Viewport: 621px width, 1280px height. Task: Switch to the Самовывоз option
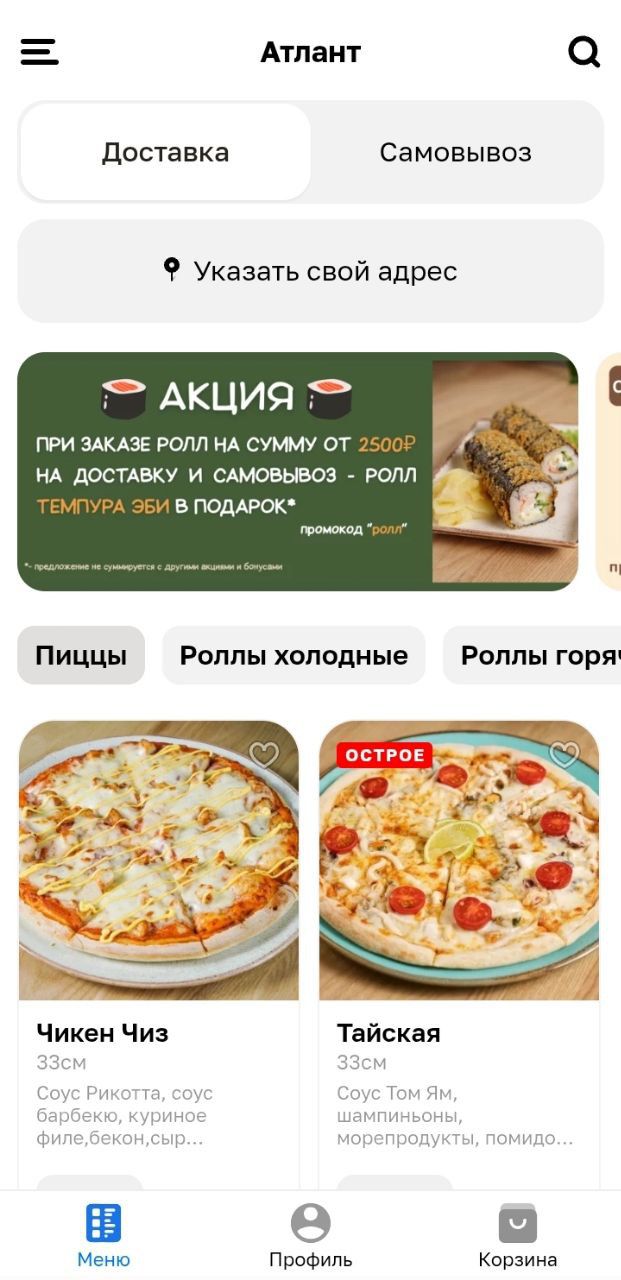pos(455,152)
